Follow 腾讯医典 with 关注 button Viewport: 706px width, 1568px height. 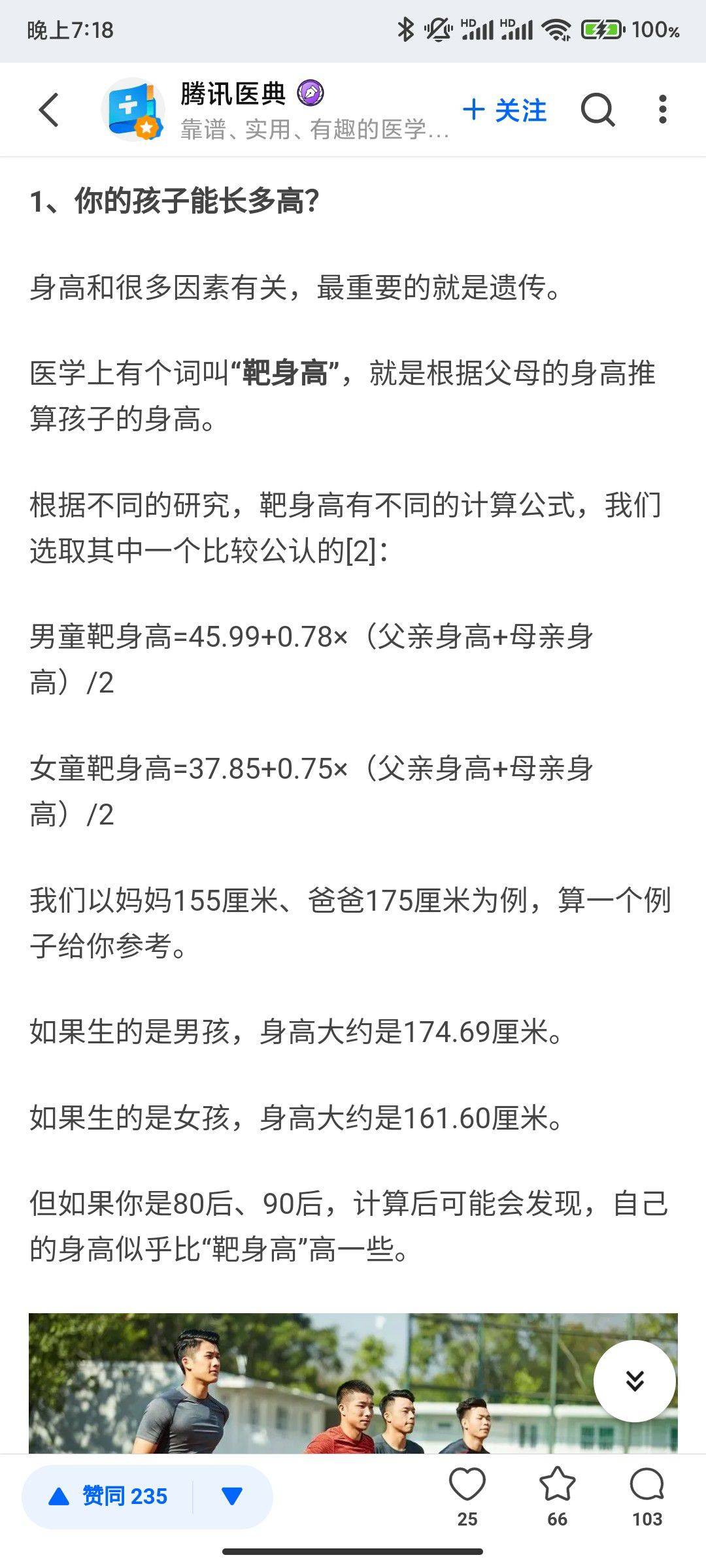click(x=505, y=110)
